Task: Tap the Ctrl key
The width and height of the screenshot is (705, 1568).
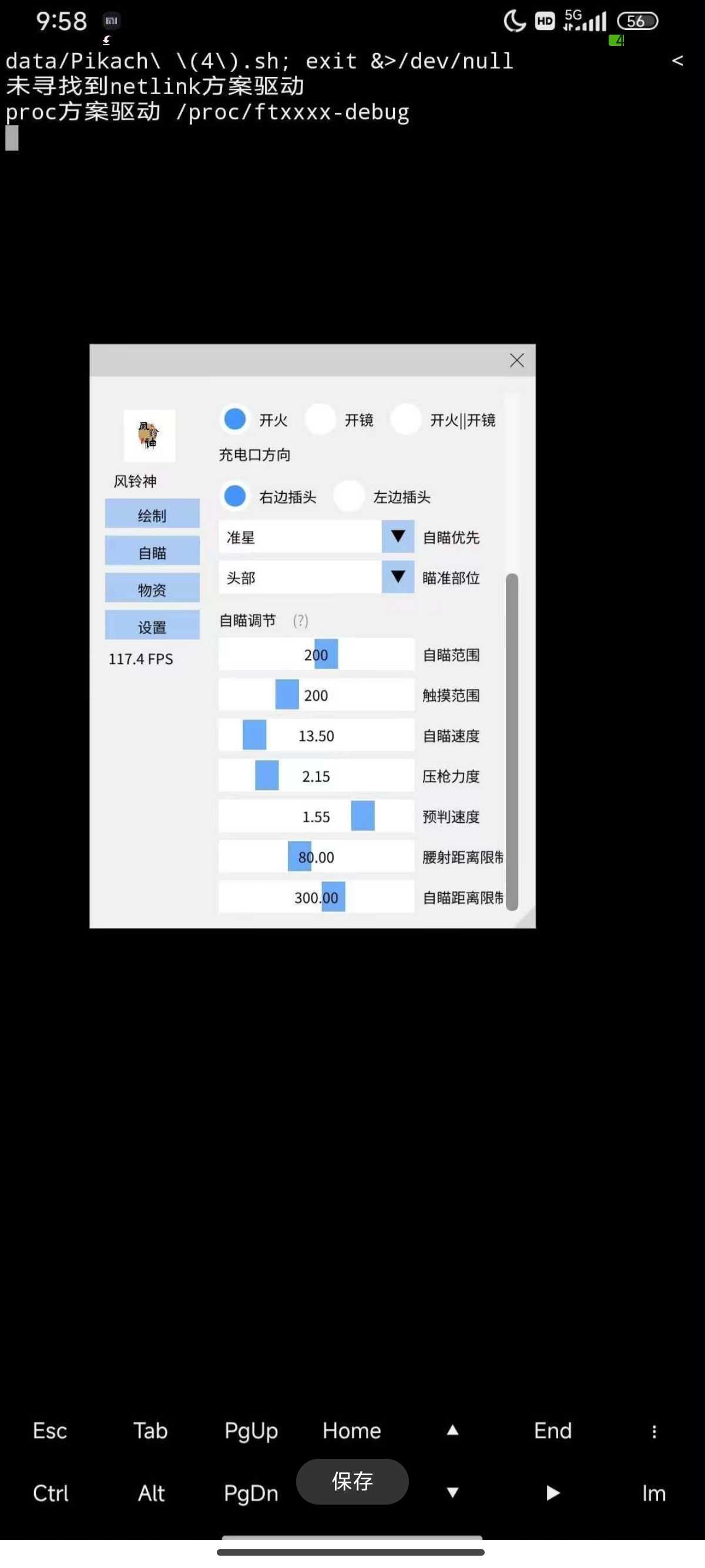Action: click(51, 1492)
